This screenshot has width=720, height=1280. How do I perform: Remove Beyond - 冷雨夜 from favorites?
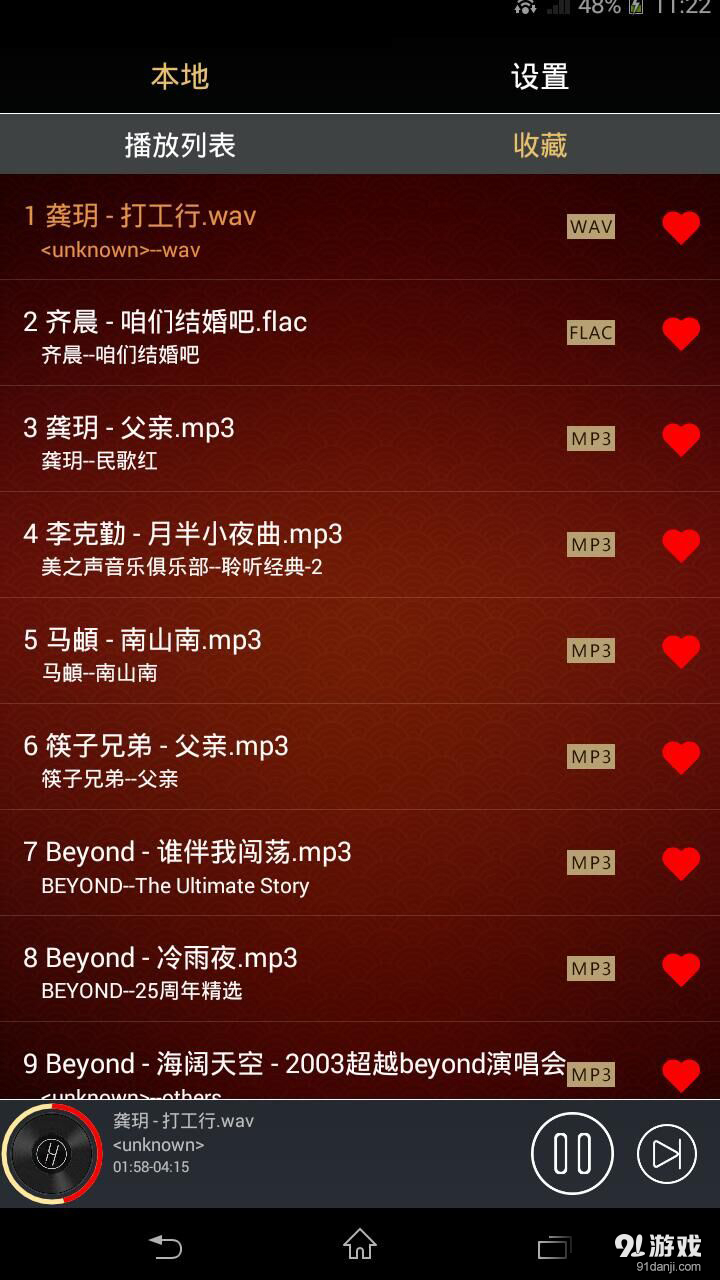(682, 968)
